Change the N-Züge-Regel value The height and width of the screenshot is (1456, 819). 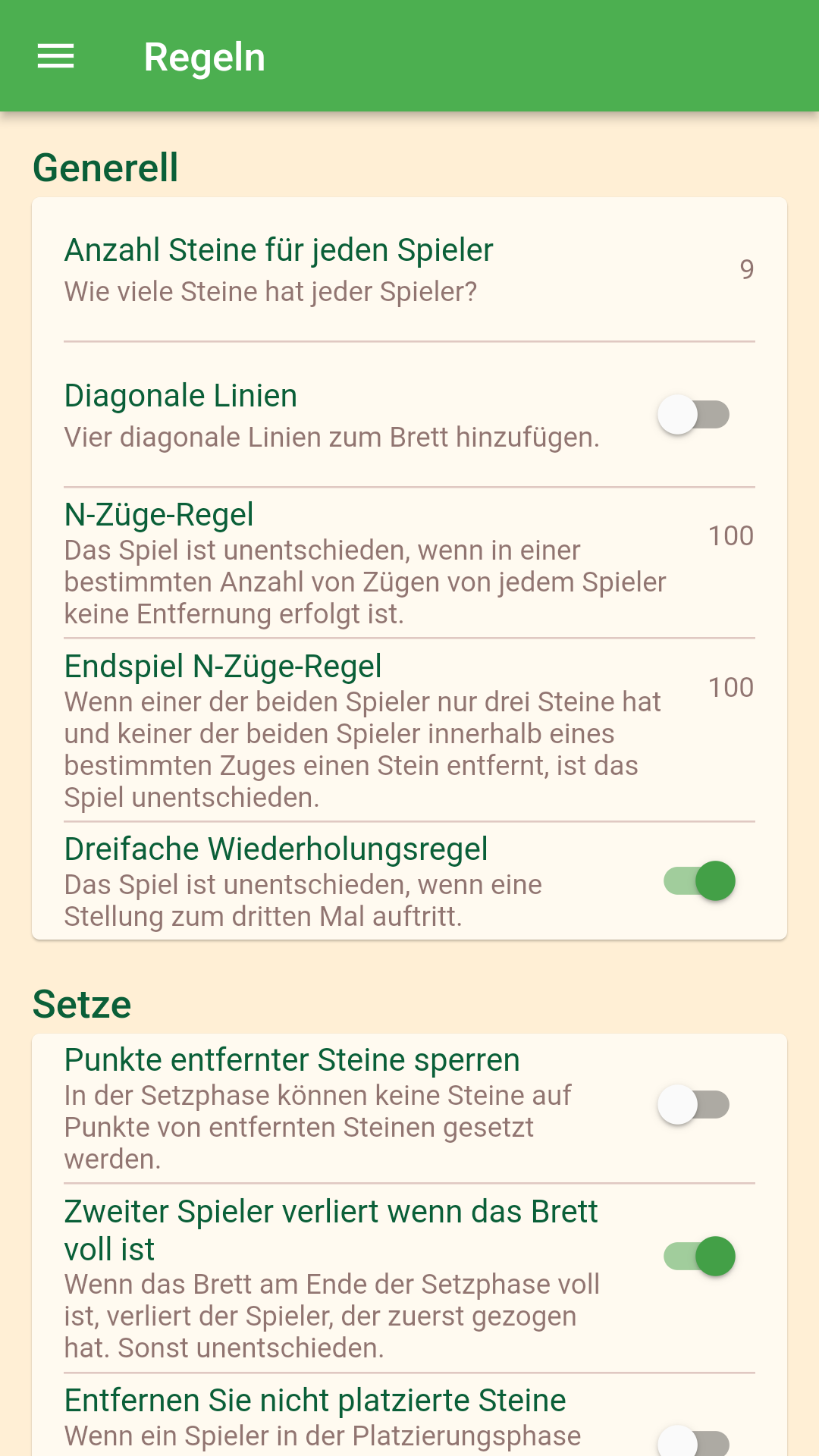[x=408, y=563]
